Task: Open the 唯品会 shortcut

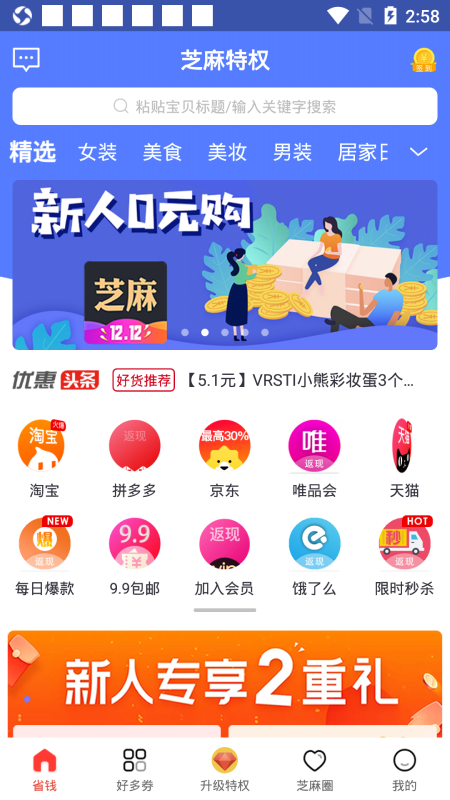Action: pyautogui.click(x=314, y=459)
